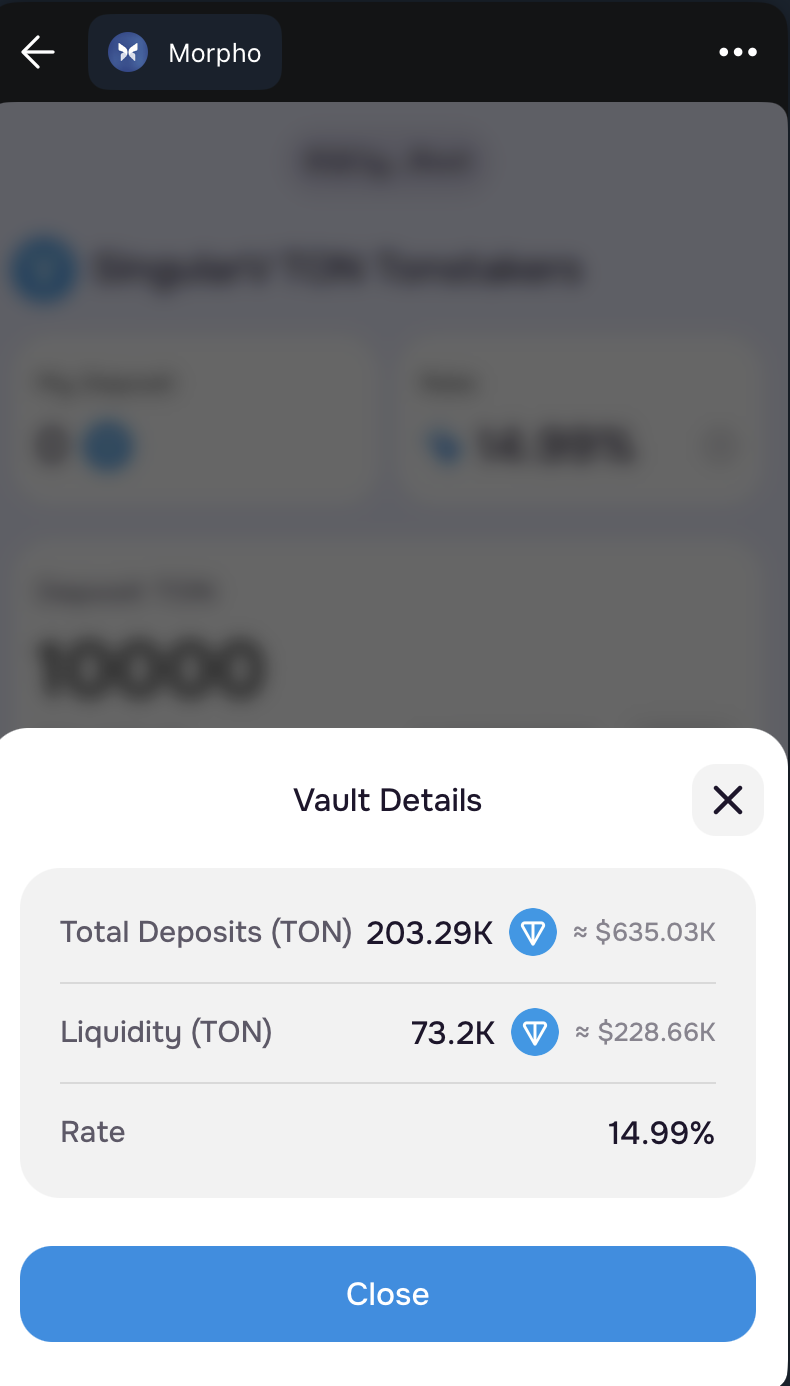Tap the blue Close button
Image resolution: width=790 pixels, height=1386 pixels.
388,1293
